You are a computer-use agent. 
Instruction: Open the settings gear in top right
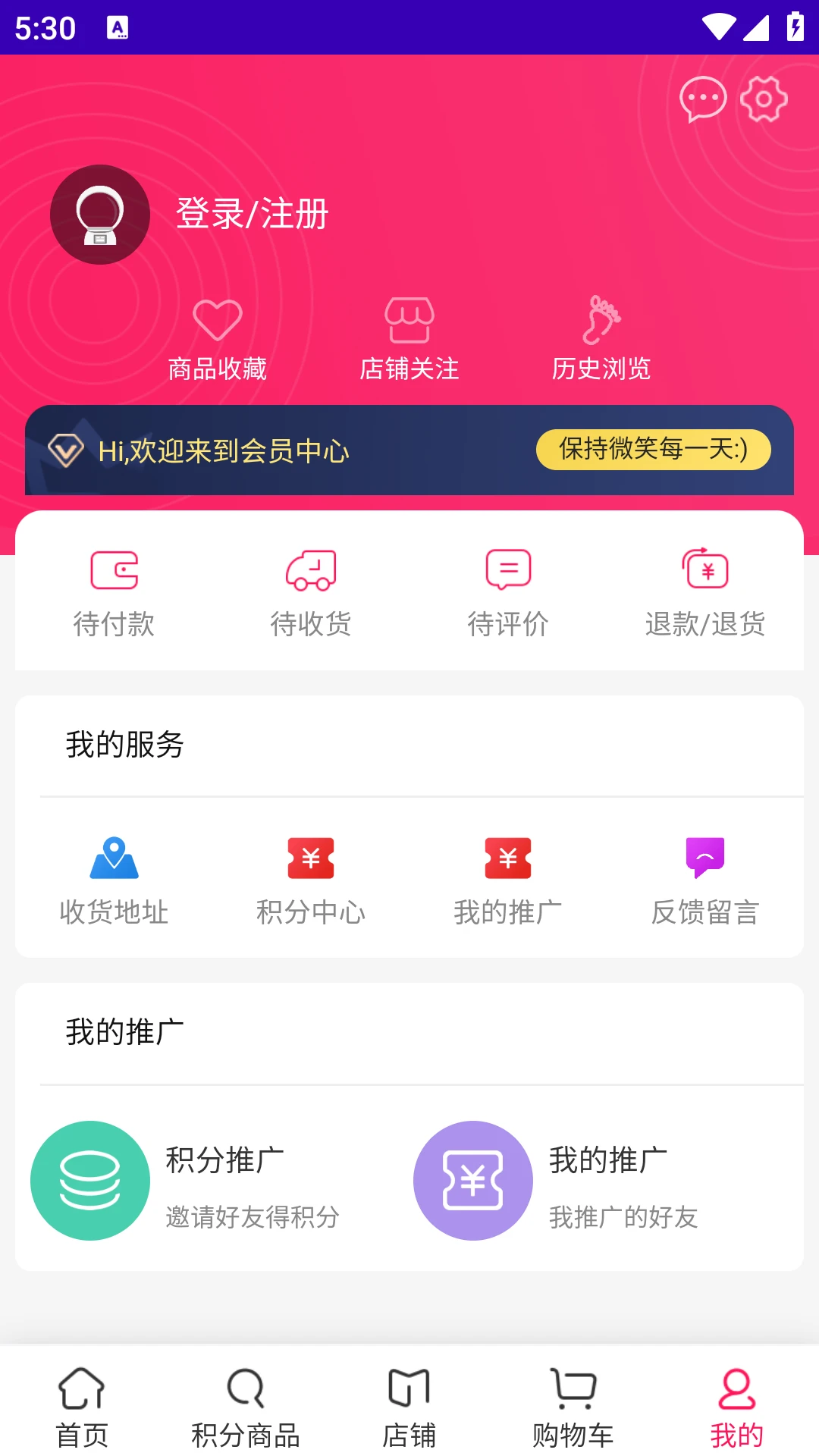(764, 98)
